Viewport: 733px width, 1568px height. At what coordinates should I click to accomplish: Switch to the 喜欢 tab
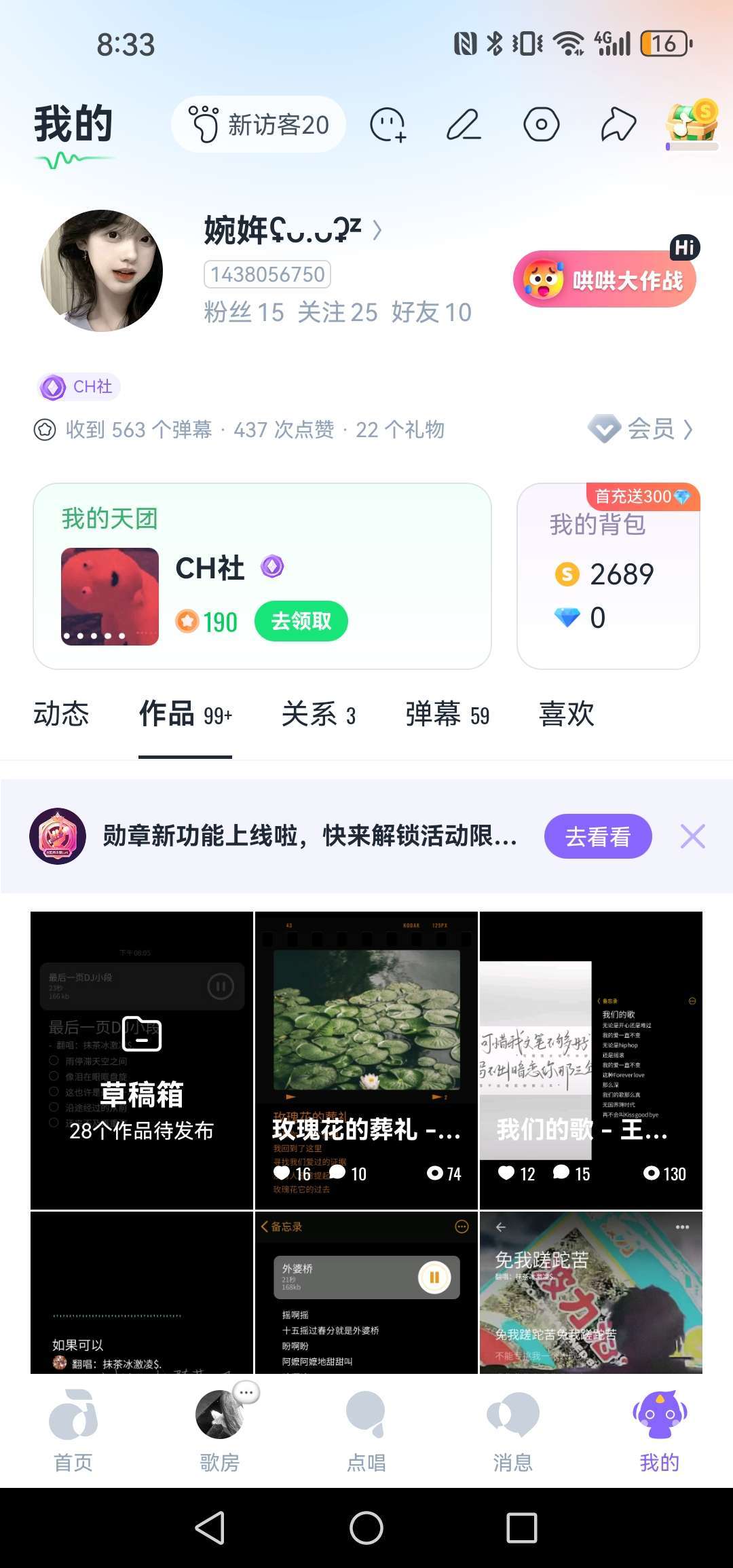pos(567,714)
